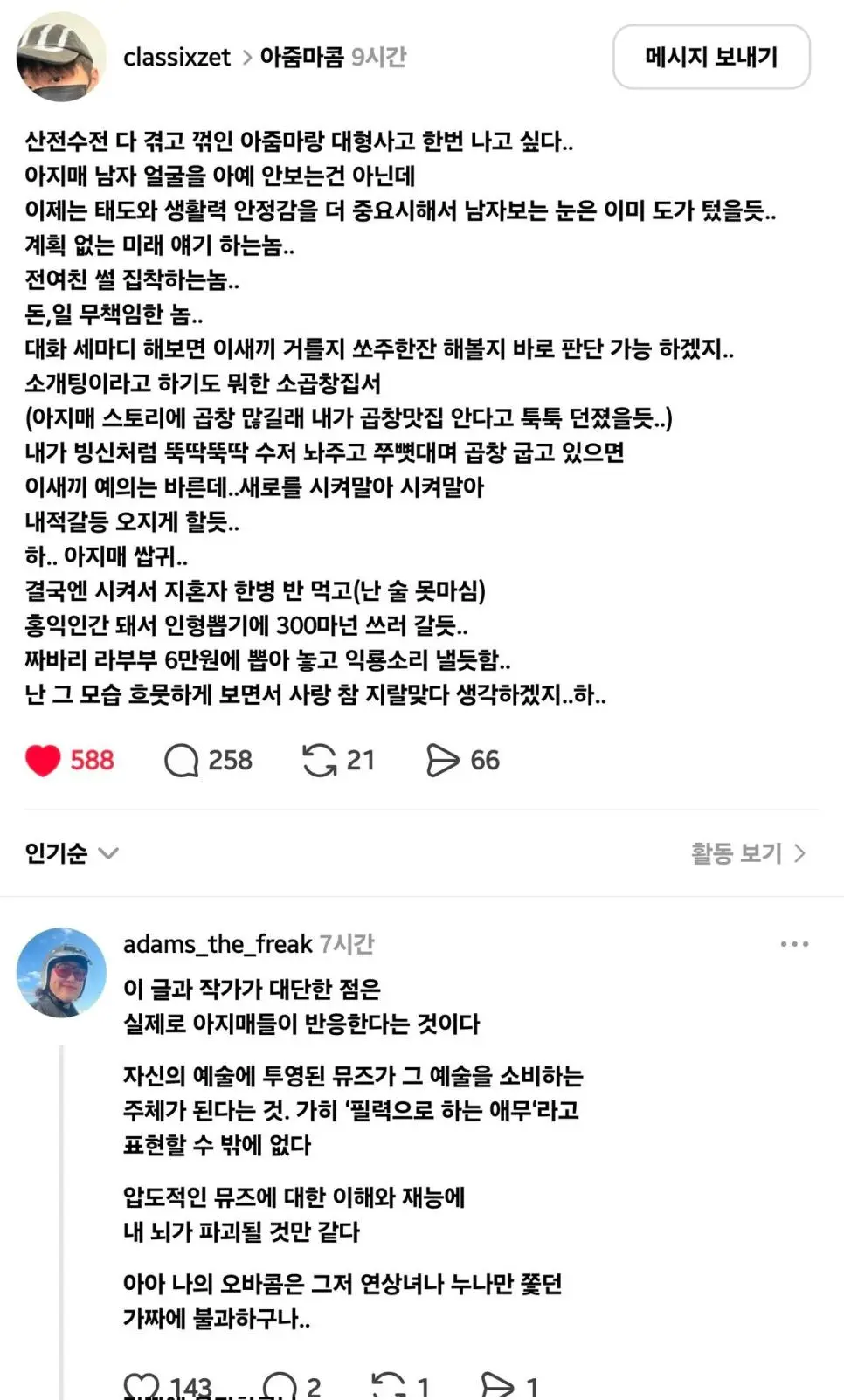Expand the 인기순 sort dropdown
The width and height of the screenshot is (844, 1400).
71,853
